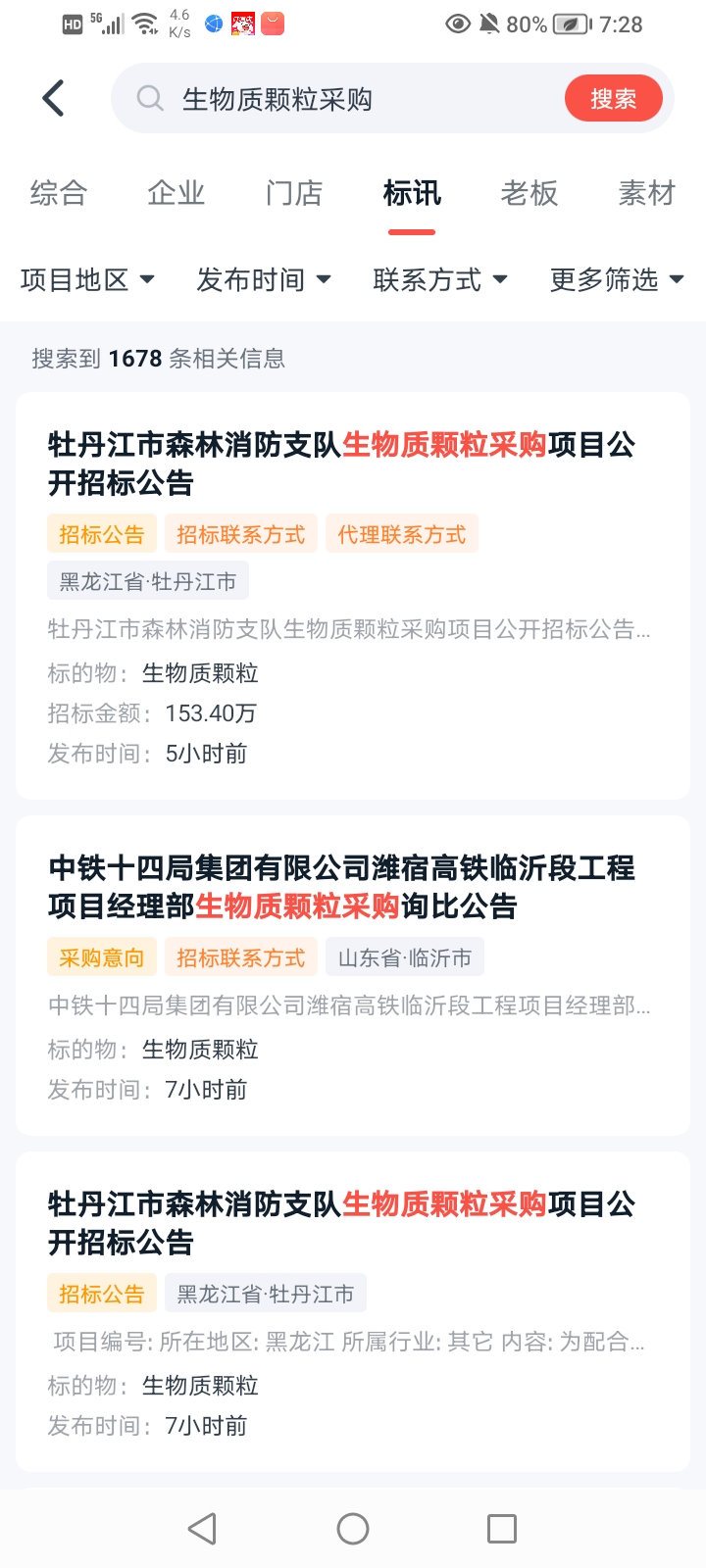This screenshot has height=1568, width=706.
Task: Switch to the 综合 tab
Action: [59, 193]
